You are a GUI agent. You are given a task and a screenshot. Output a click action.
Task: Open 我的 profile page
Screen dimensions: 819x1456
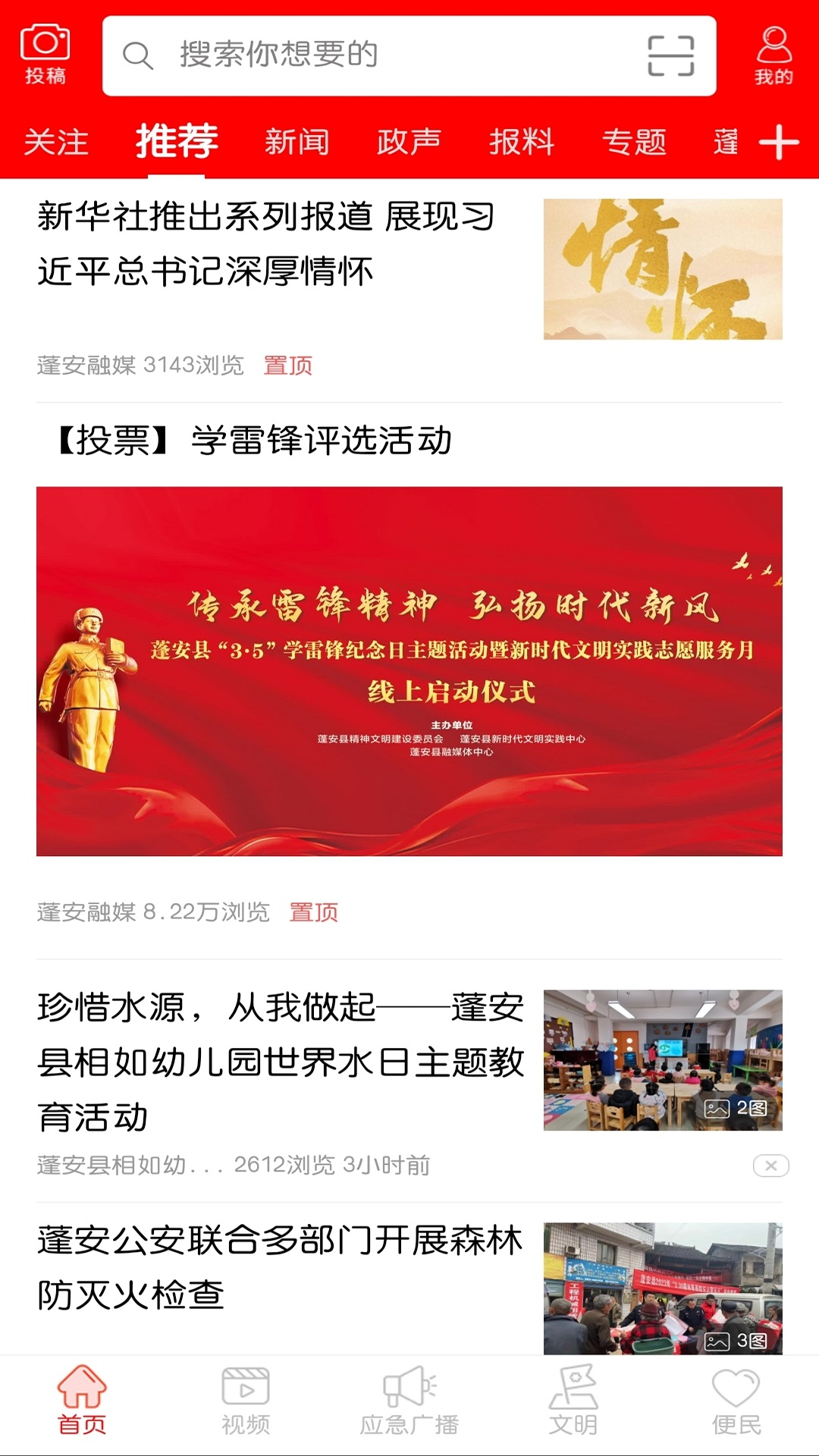point(773,55)
